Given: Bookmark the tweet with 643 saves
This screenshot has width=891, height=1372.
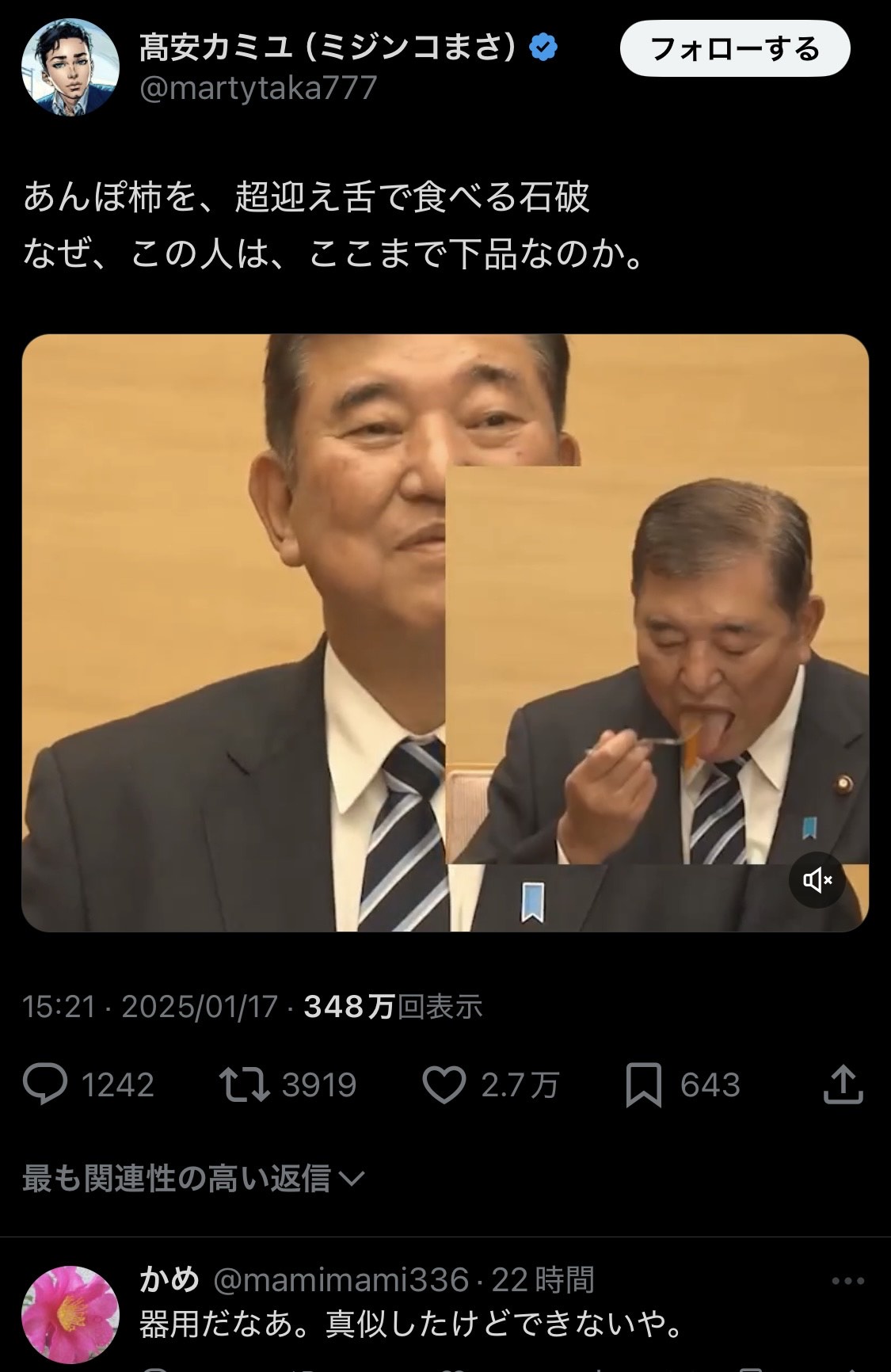Looking at the screenshot, I should [643, 1084].
